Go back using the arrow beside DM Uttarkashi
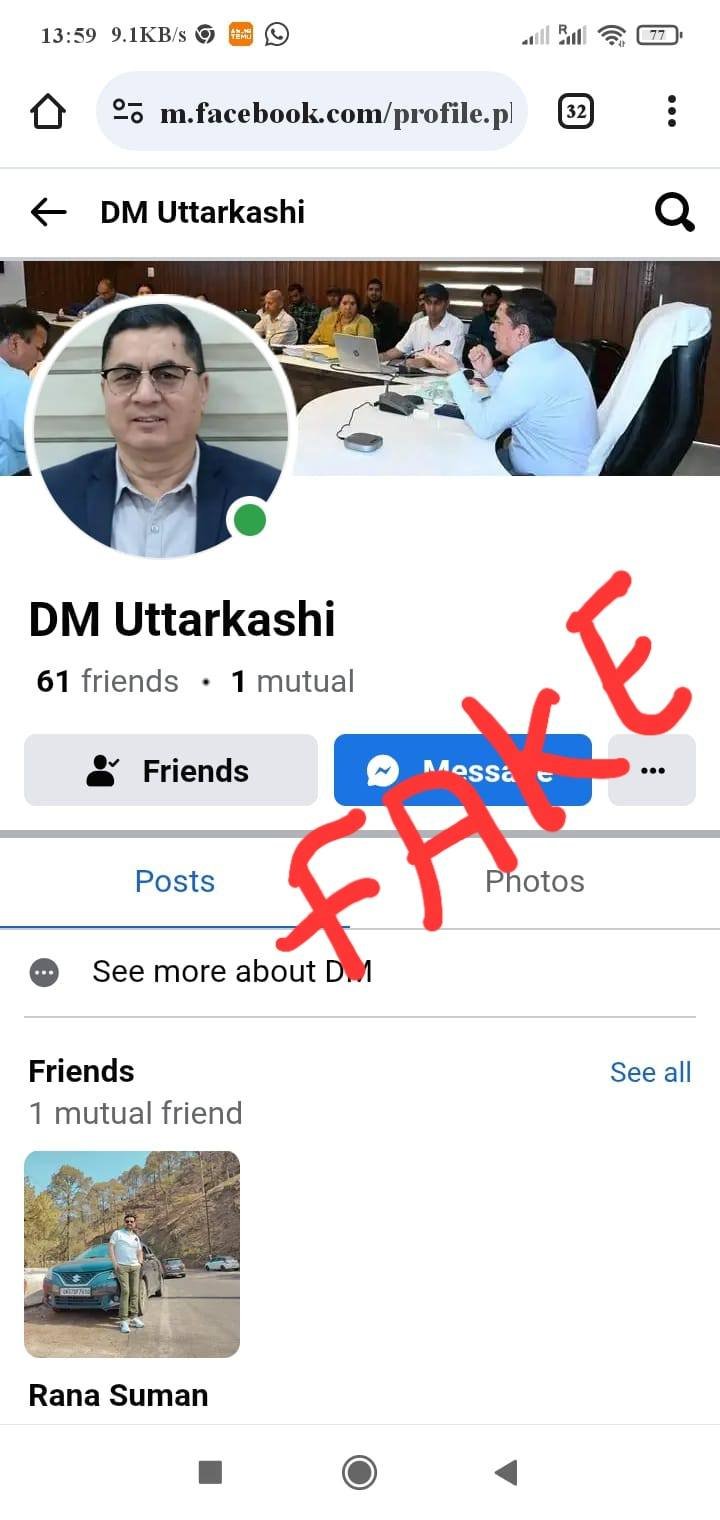The width and height of the screenshot is (720, 1520). click(x=48, y=212)
